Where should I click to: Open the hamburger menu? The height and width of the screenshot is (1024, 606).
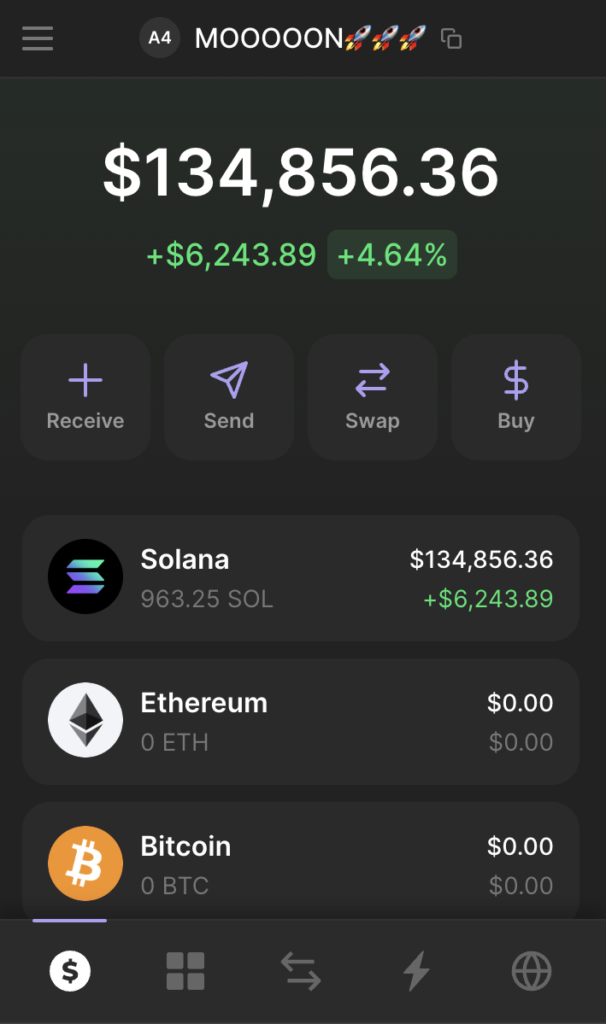click(x=37, y=39)
